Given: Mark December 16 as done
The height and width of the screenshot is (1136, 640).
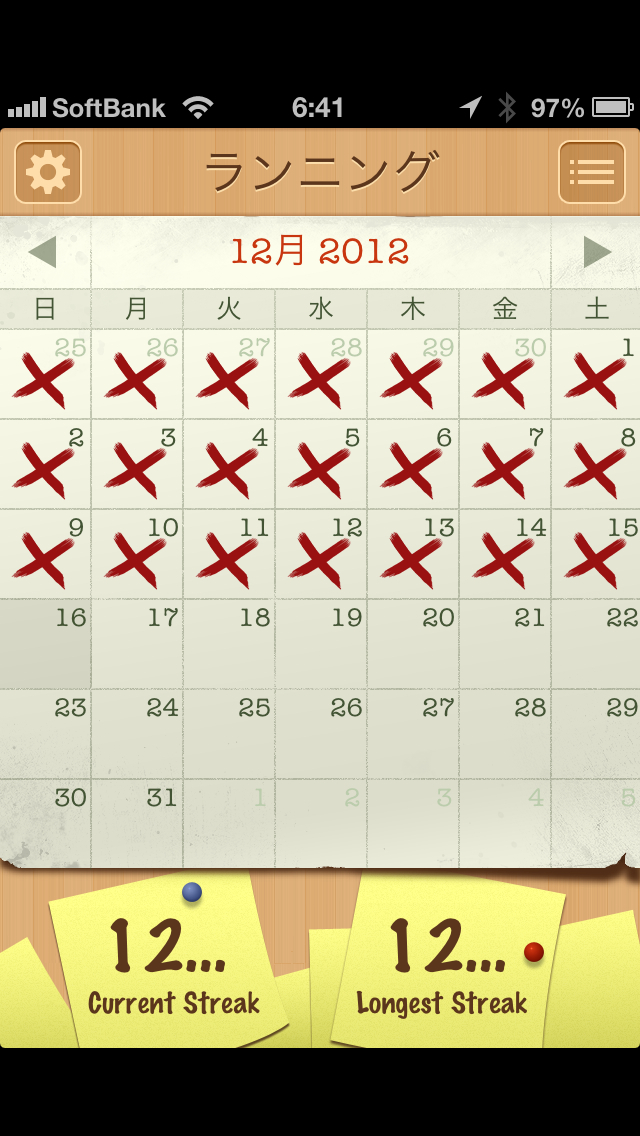Looking at the screenshot, I should [46, 645].
